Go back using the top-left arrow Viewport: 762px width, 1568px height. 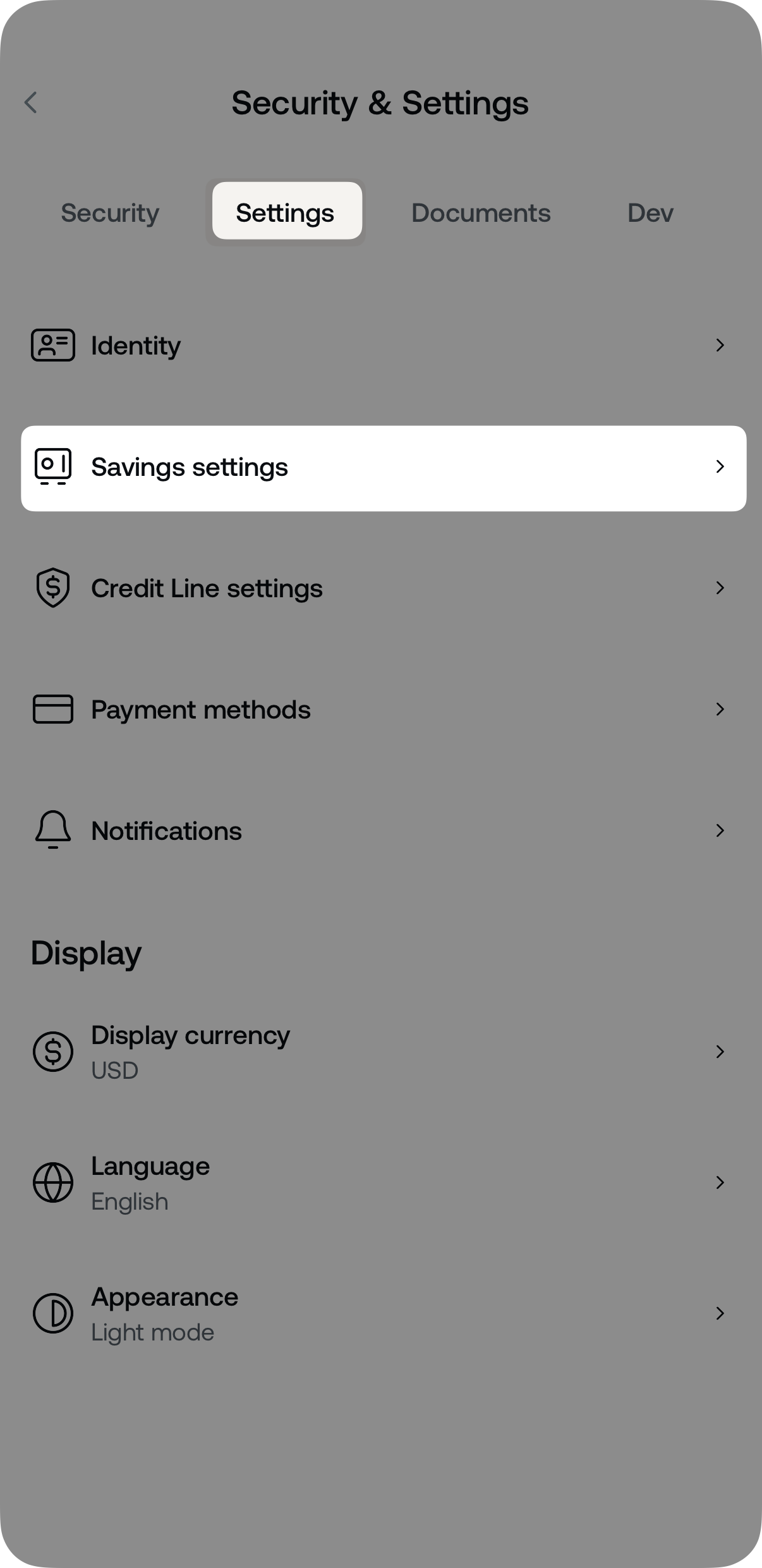pos(31,102)
